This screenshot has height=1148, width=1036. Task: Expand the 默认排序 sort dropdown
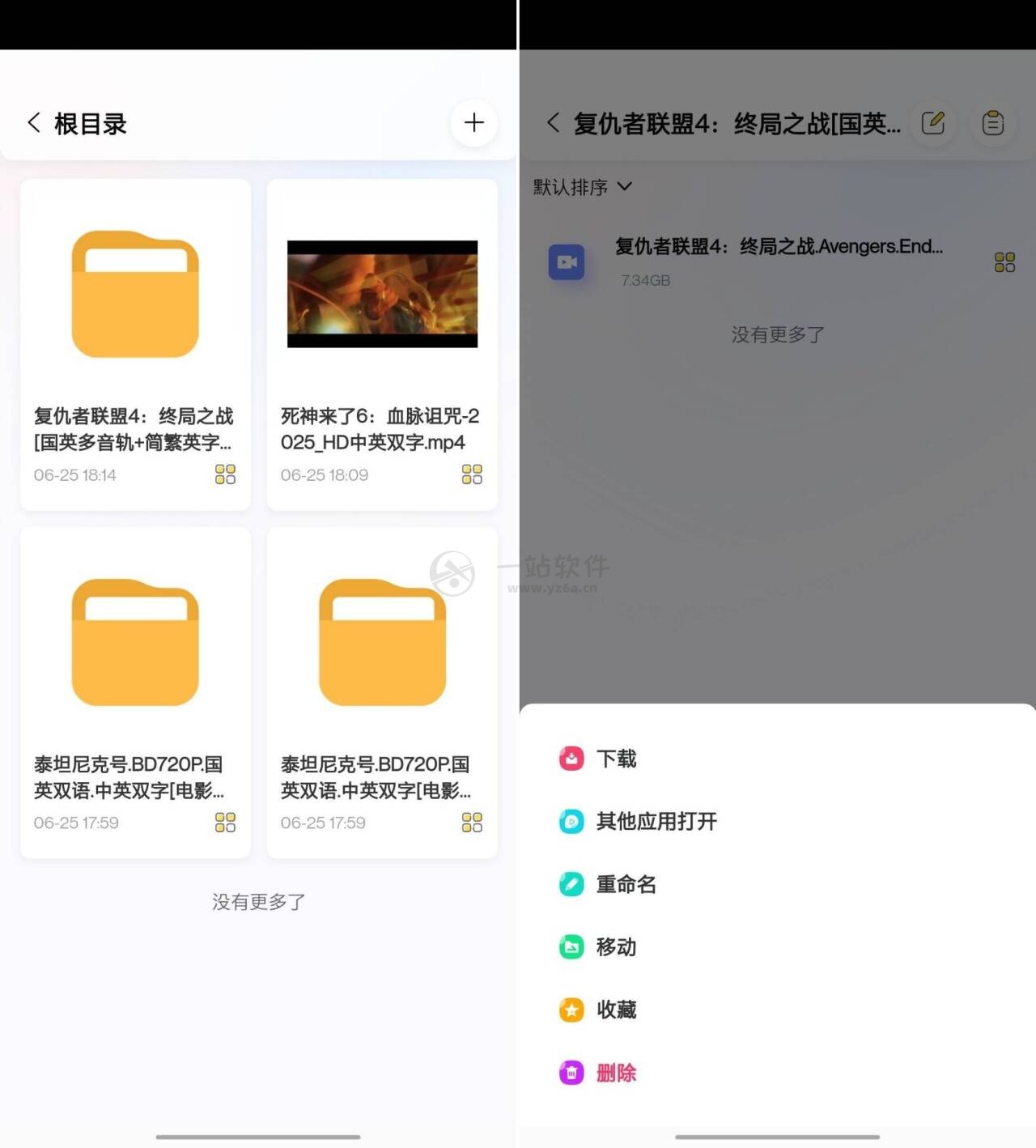click(x=582, y=187)
